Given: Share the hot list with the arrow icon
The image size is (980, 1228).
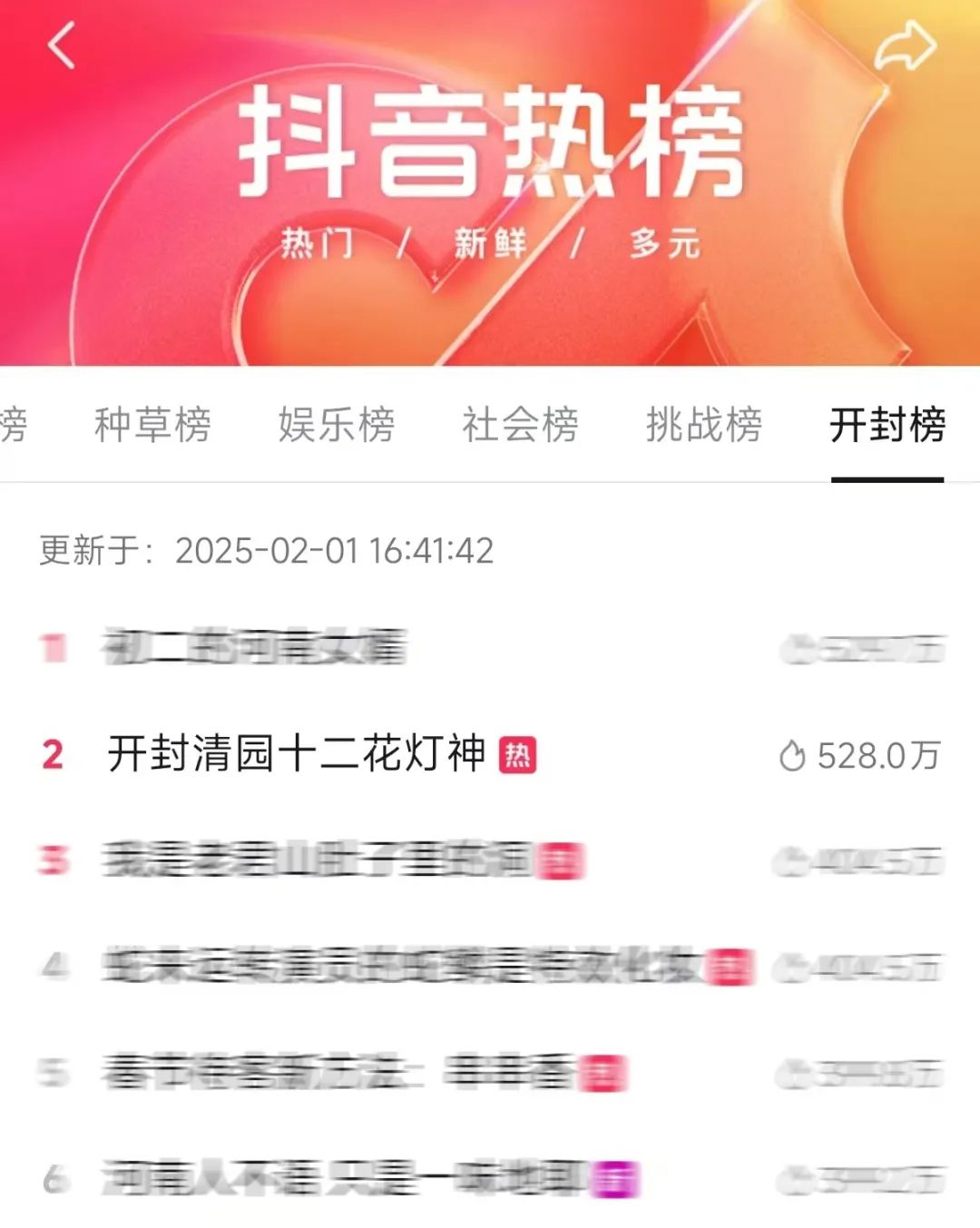Looking at the screenshot, I should pyautogui.click(x=904, y=47).
